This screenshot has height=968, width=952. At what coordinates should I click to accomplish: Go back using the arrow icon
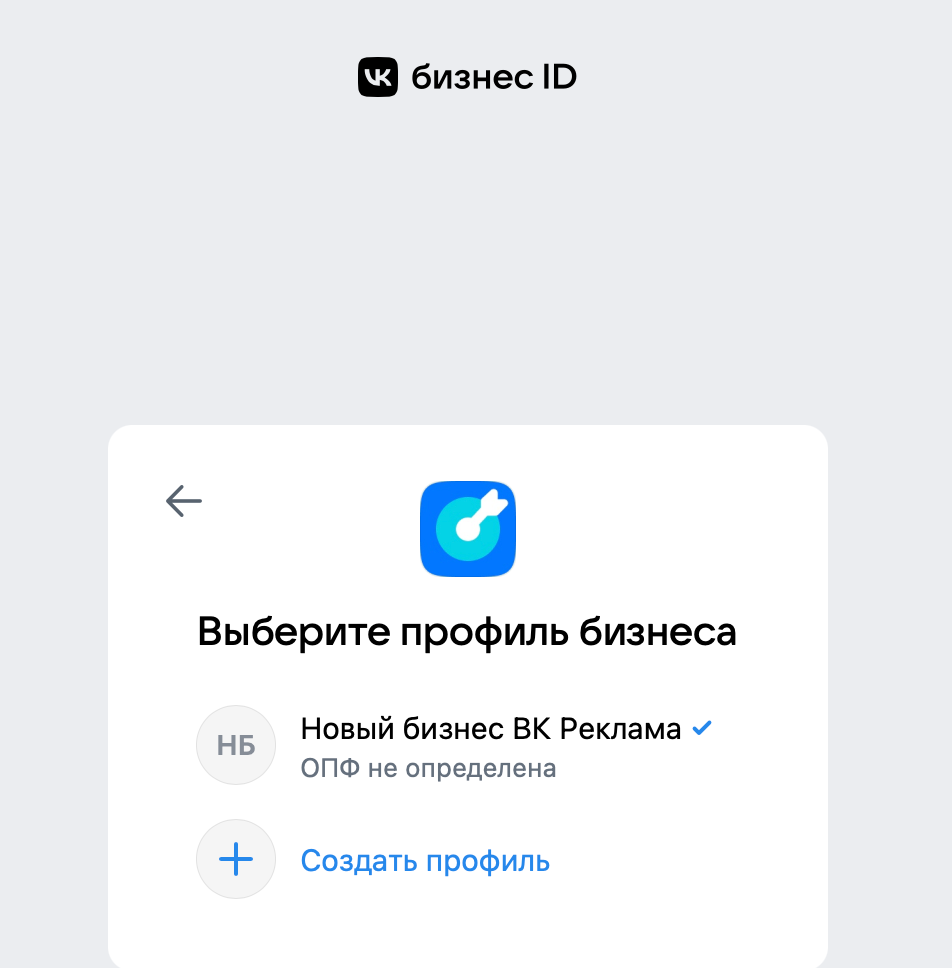coord(184,500)
